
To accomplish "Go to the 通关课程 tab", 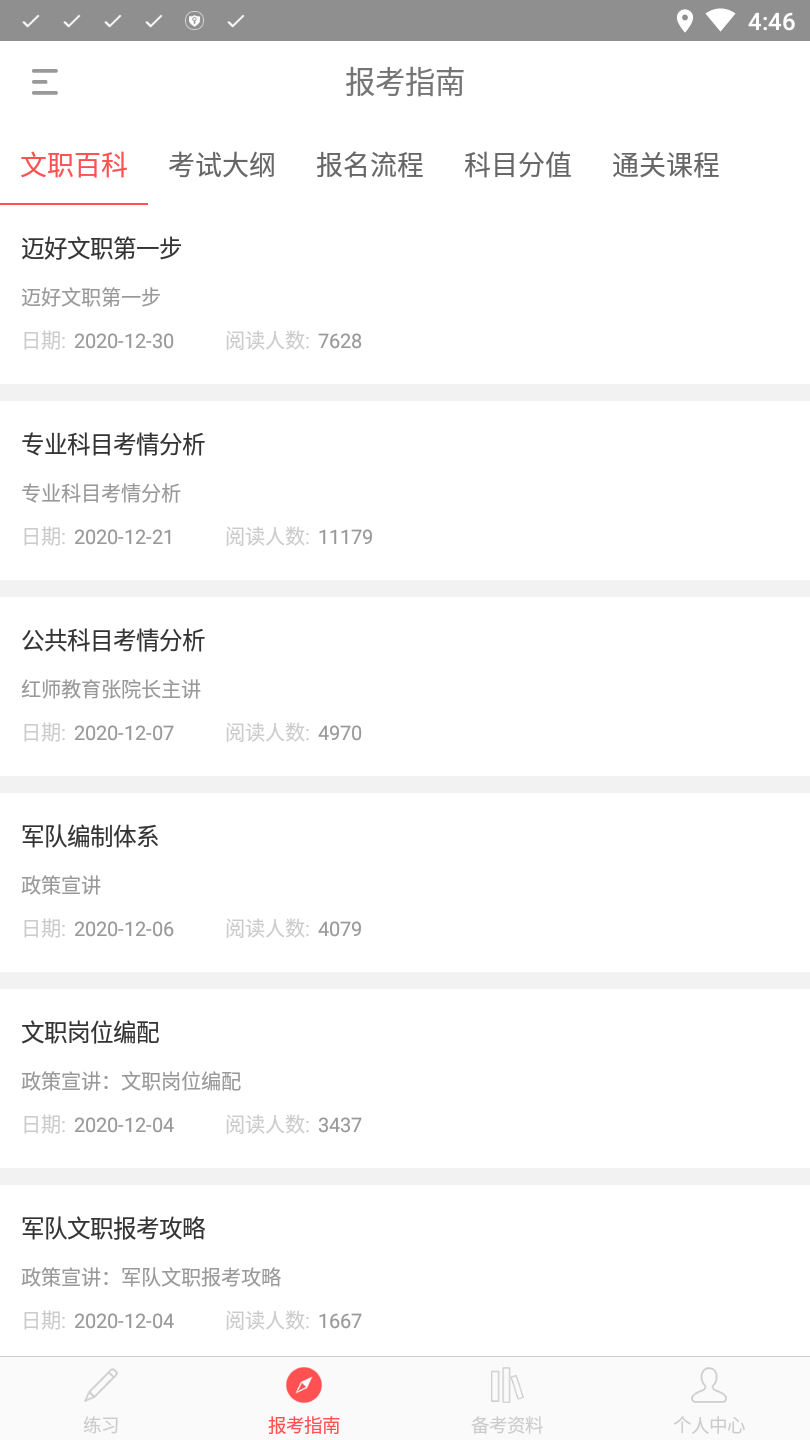I will click(x=666, y=165).
